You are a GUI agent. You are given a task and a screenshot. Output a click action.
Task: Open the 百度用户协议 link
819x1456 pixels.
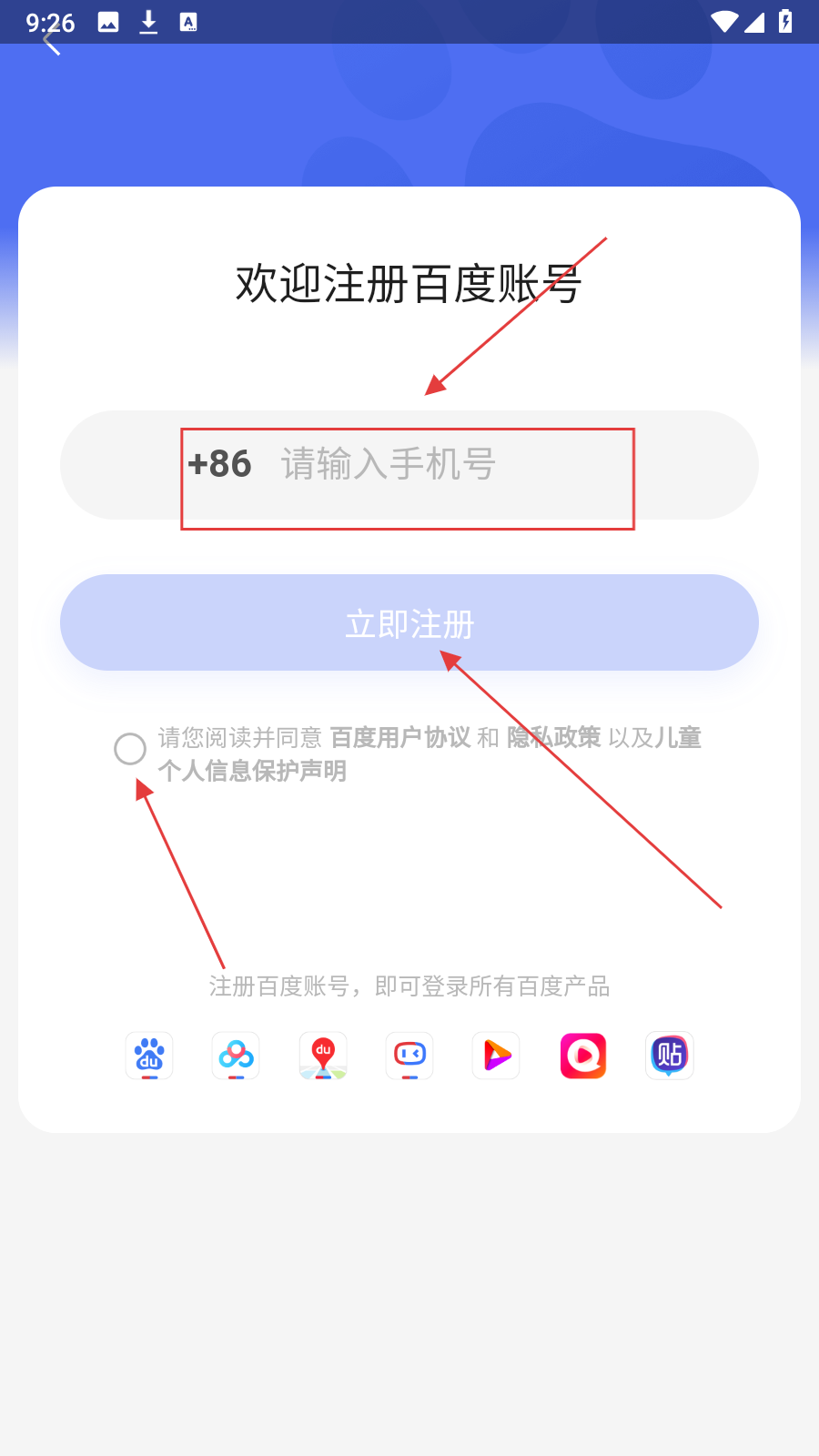(400, 737)
